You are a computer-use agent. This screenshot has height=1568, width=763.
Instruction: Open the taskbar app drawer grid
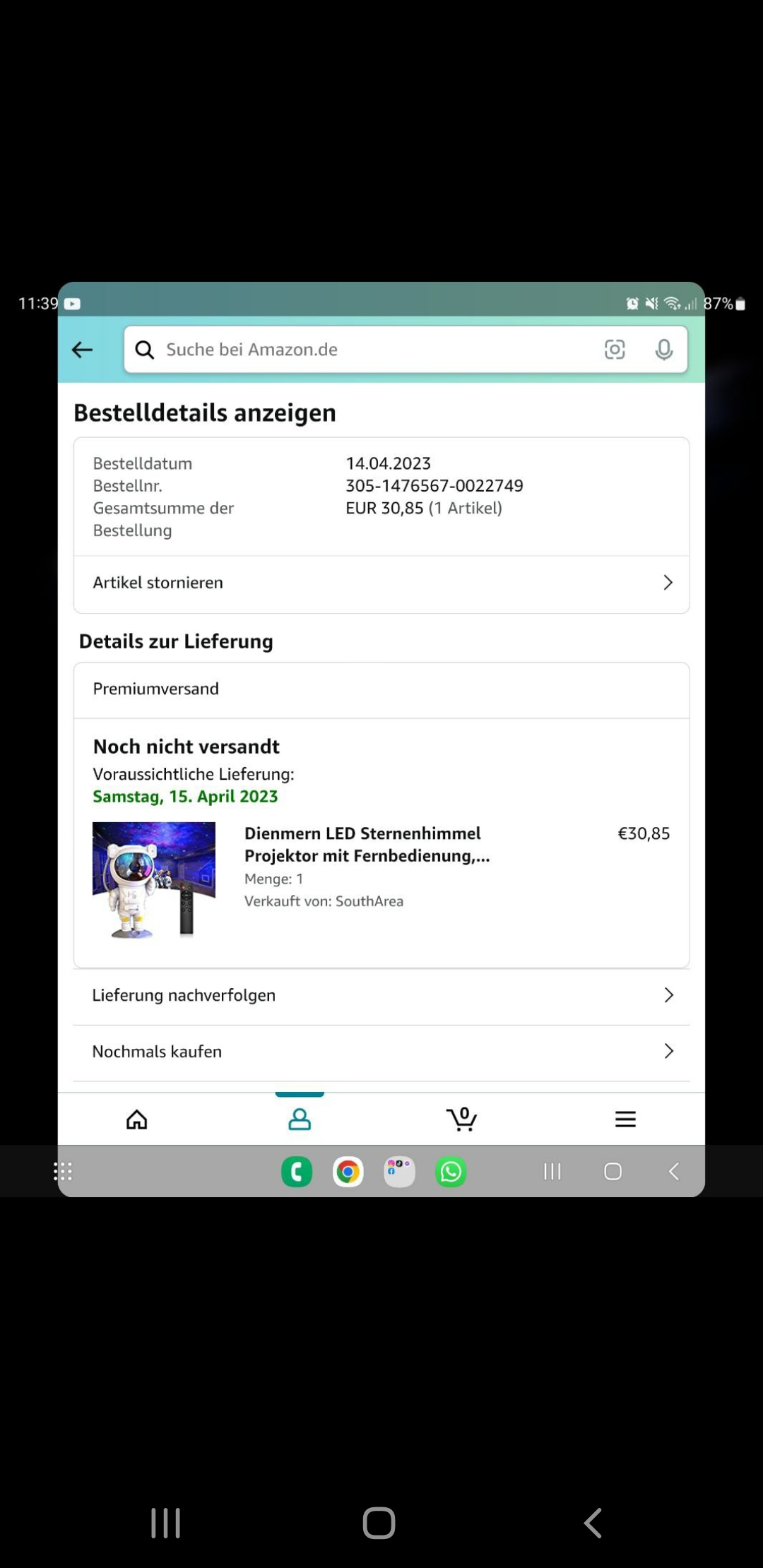coord(64,1172)
